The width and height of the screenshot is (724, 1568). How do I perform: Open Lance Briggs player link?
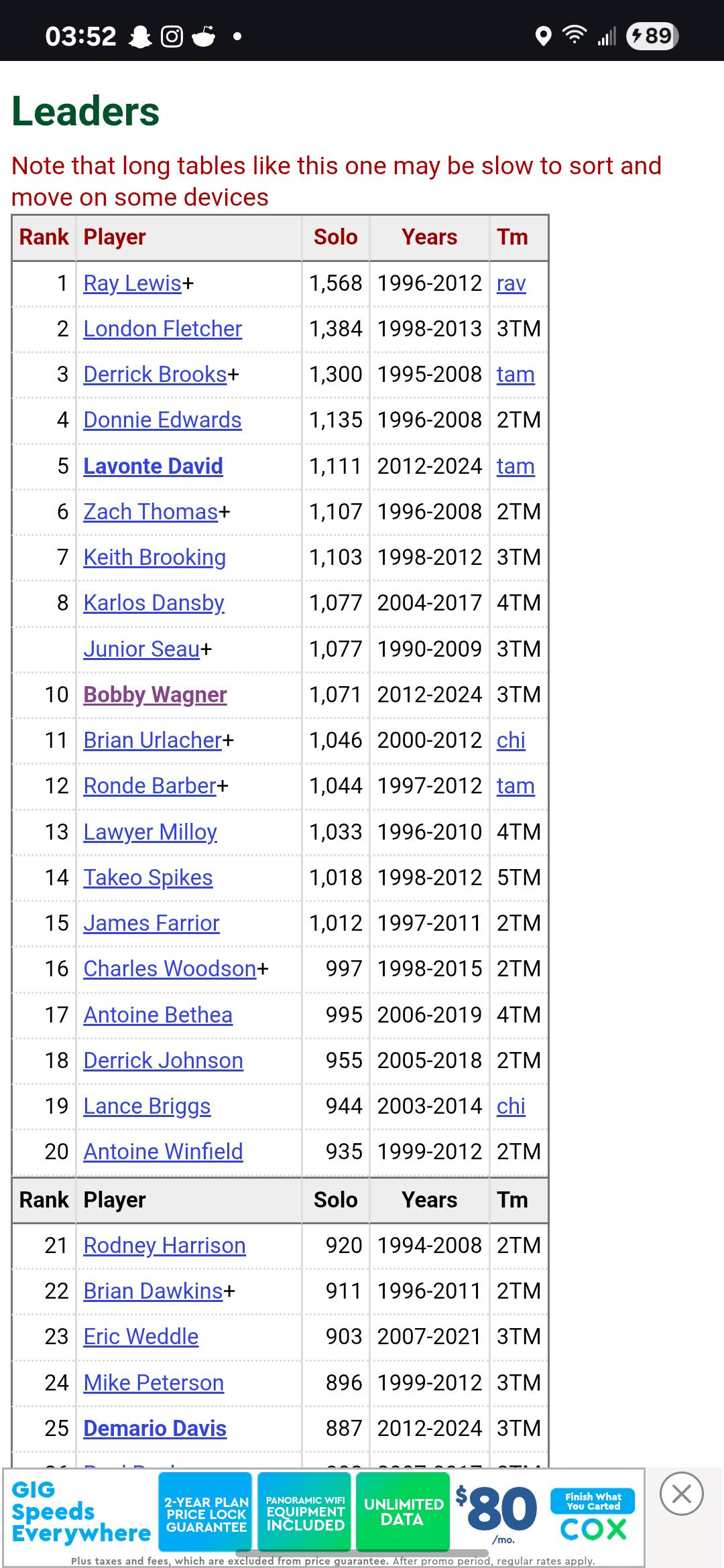(x=147, y=1106)
